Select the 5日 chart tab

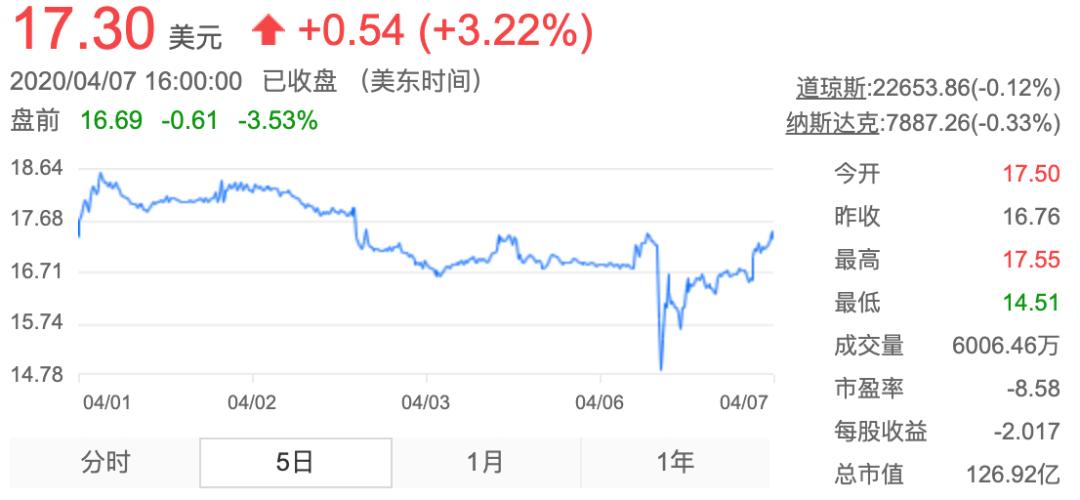tap(295, 462)
